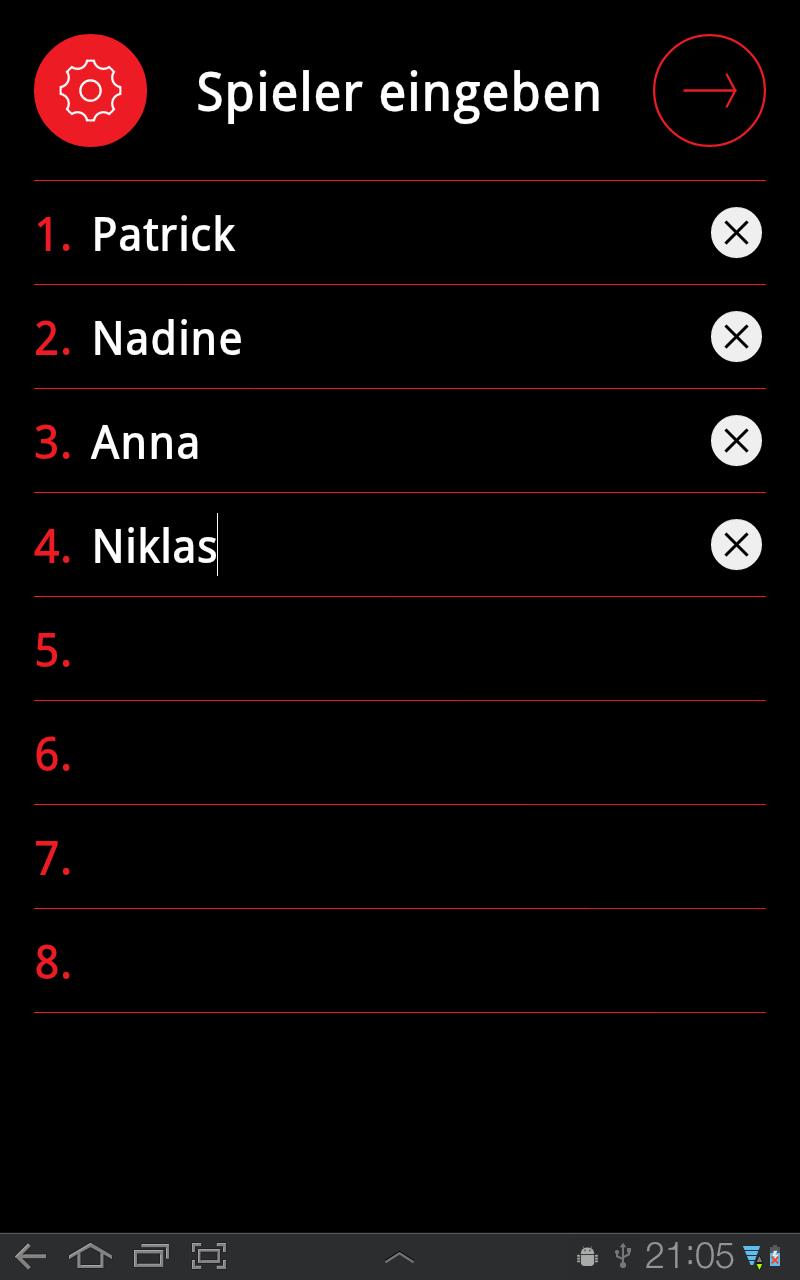800x1280 pixels.
Task: Go back using the system back button
Action: tap(31, 1256)
